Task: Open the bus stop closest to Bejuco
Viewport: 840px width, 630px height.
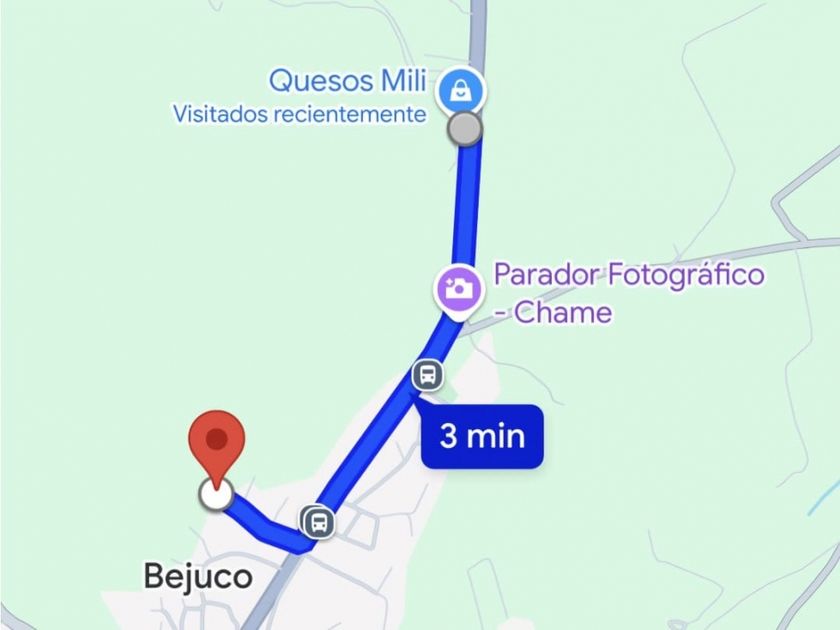Action: pos(318,521)
